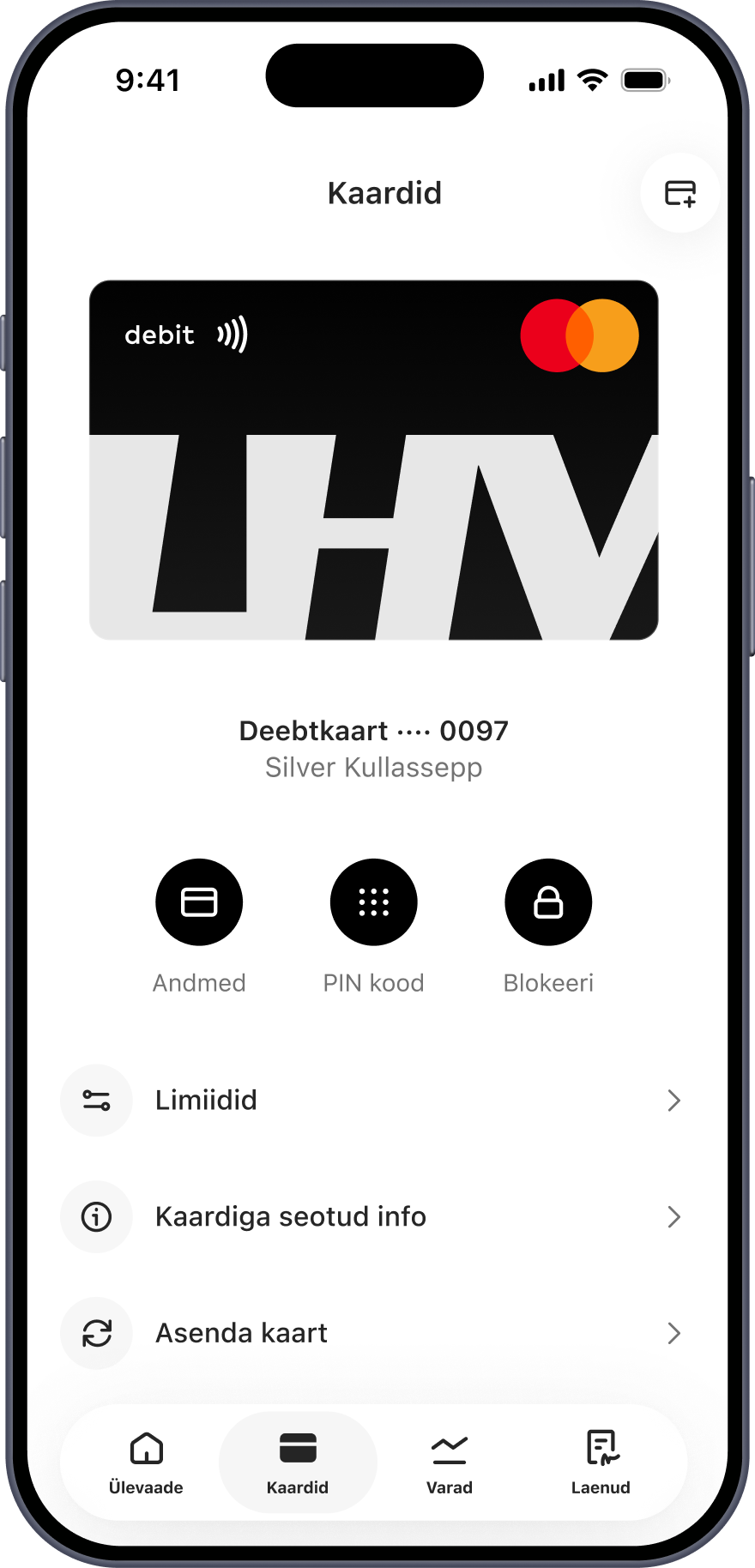The height and width of the screenshot is (1568, 755).
Task: View the PIN kood
Action: 374,902
